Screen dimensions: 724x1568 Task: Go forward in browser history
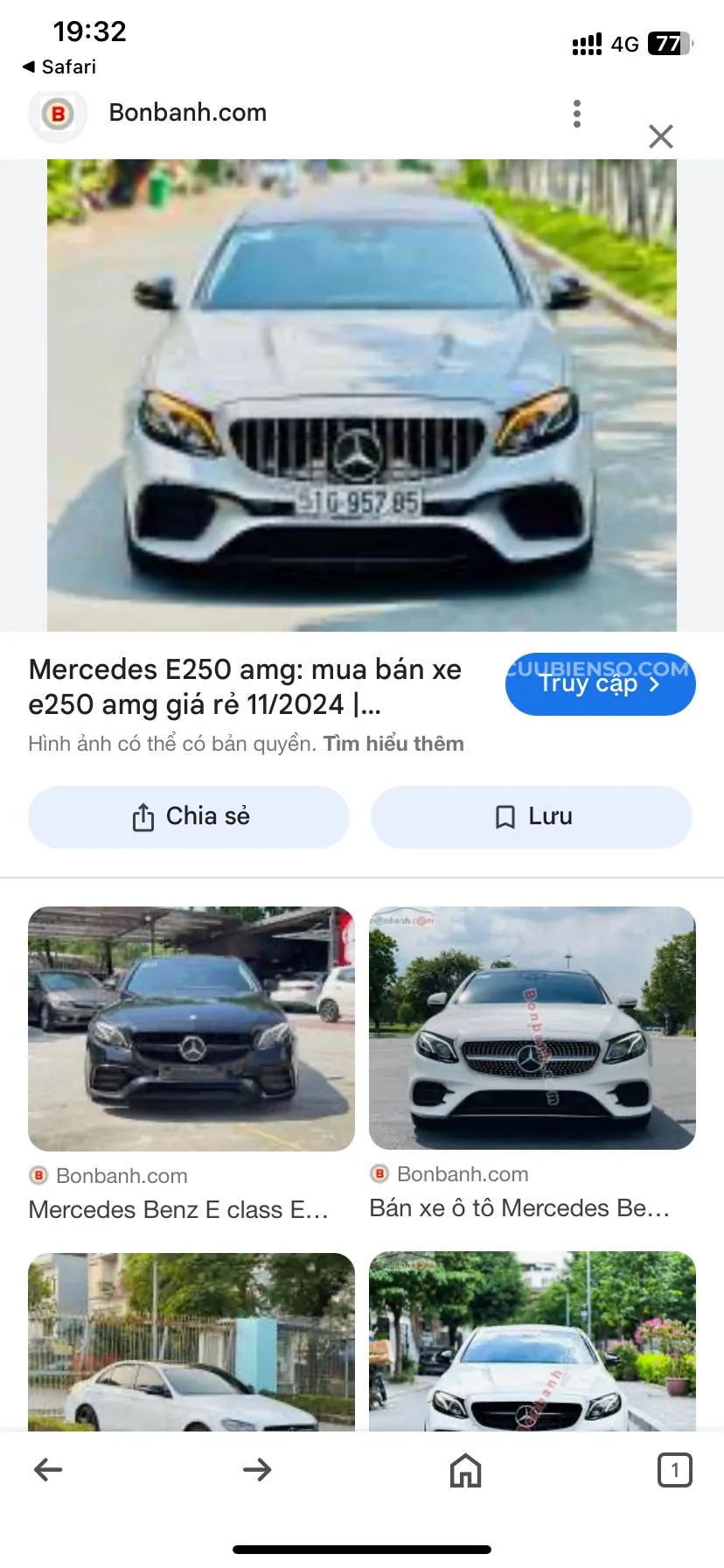[x=257, y=1469]
